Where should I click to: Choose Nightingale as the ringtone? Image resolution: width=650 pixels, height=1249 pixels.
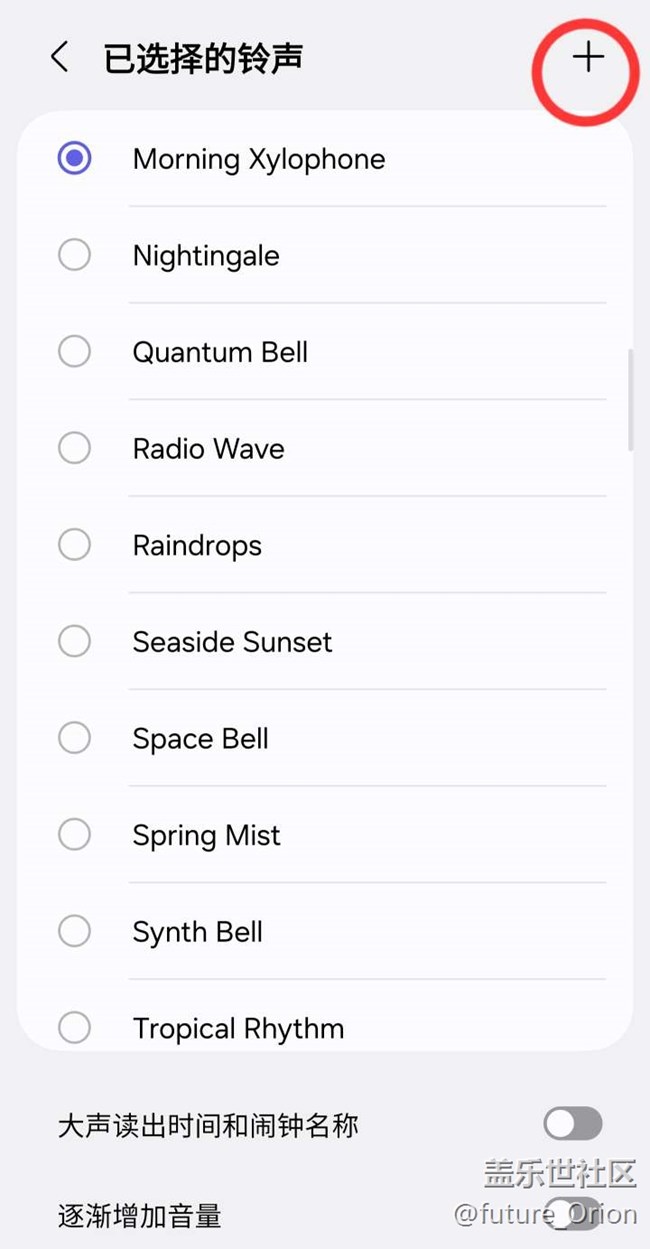click(x=74, y=256)
